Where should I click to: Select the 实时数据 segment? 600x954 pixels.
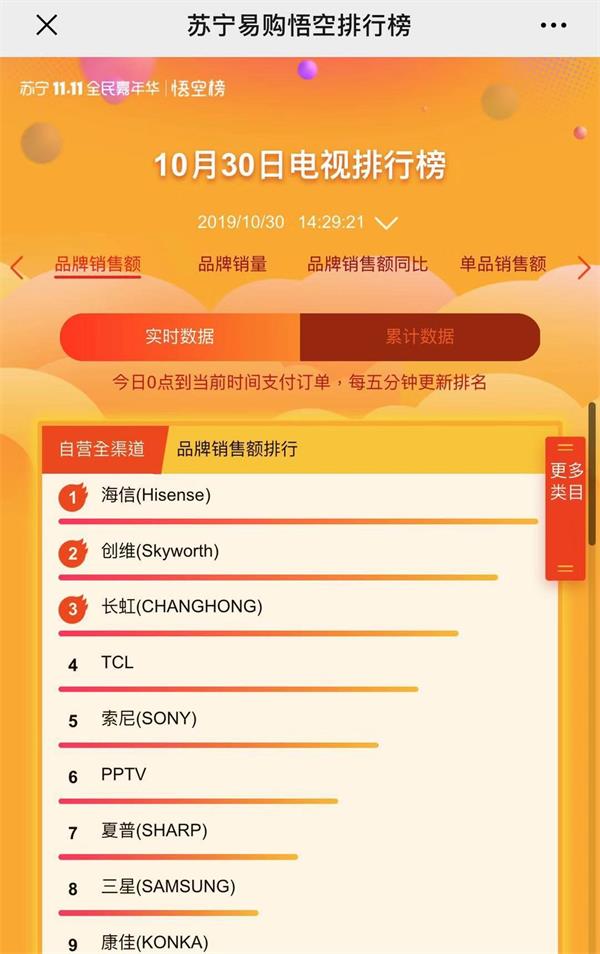180,337
